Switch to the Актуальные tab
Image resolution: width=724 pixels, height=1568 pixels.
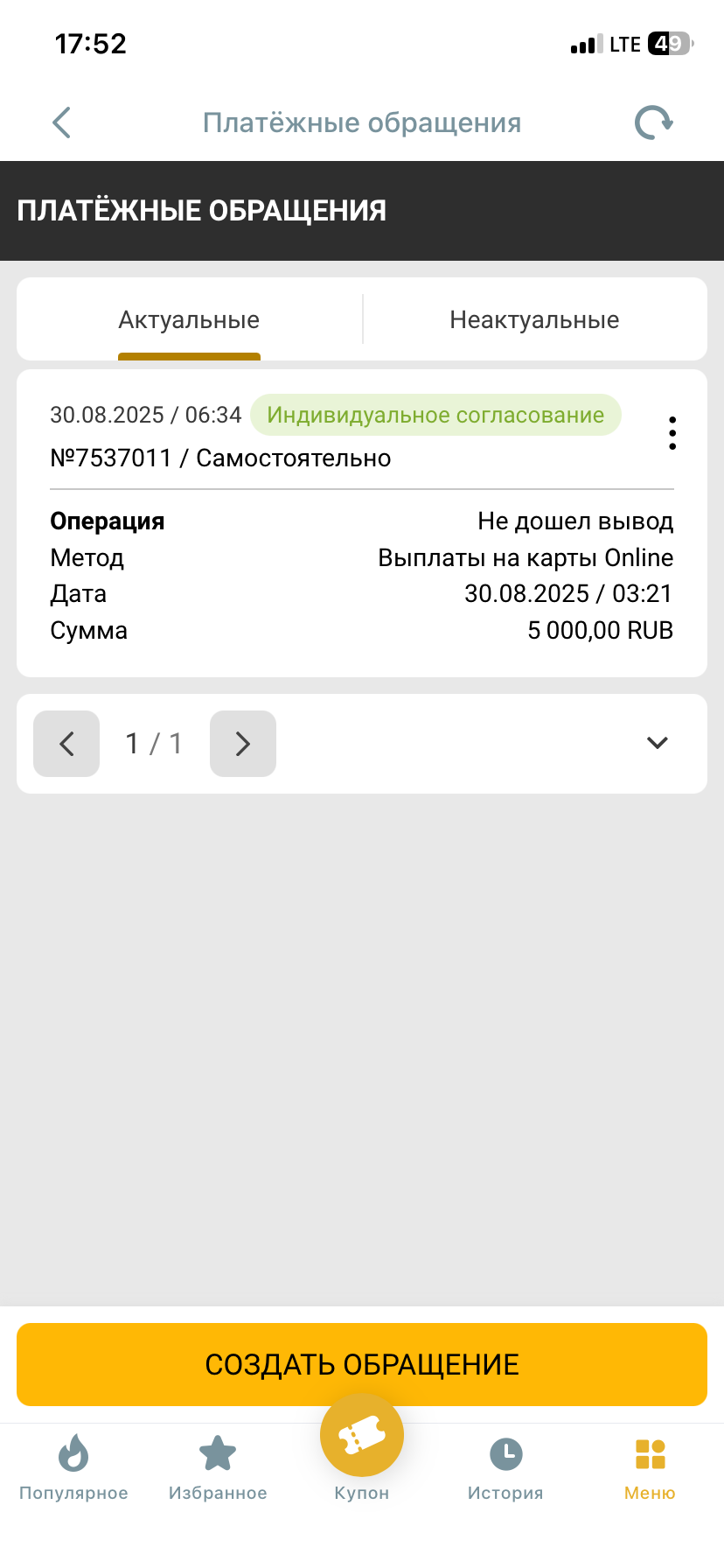pyautogui.click(x=189, y=320)
